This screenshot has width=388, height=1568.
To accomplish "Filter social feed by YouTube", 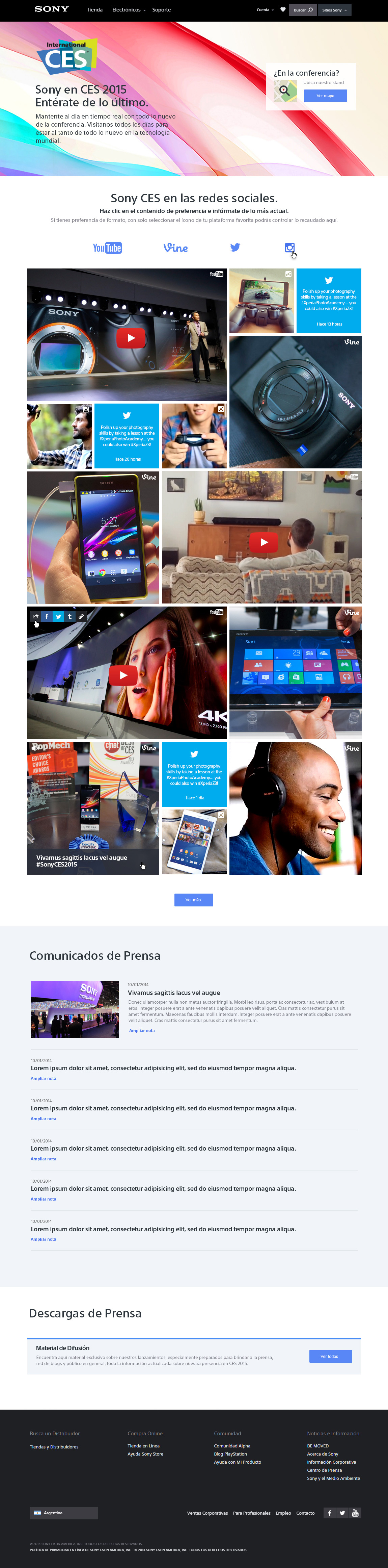I will (107, 248).
